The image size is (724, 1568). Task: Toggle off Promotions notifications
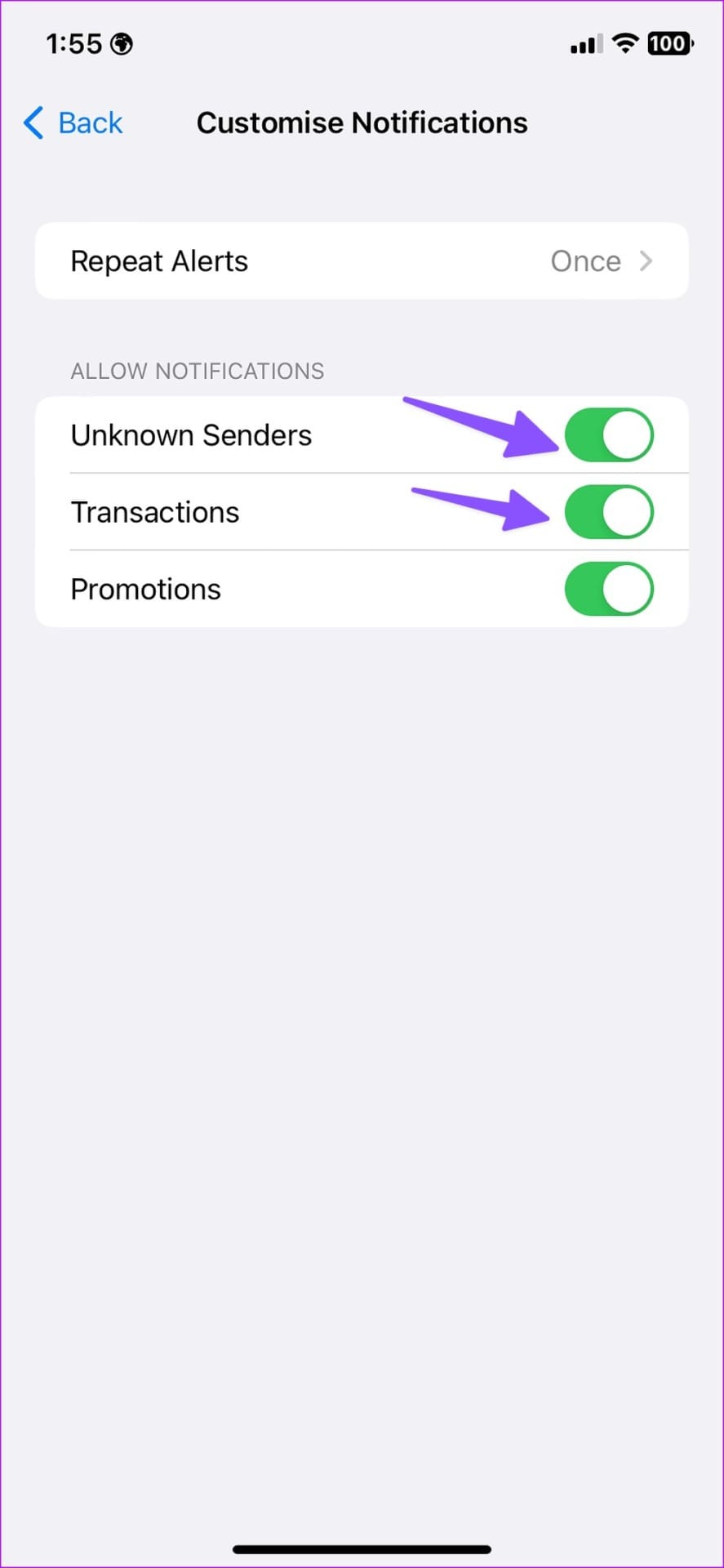(609, 589)
